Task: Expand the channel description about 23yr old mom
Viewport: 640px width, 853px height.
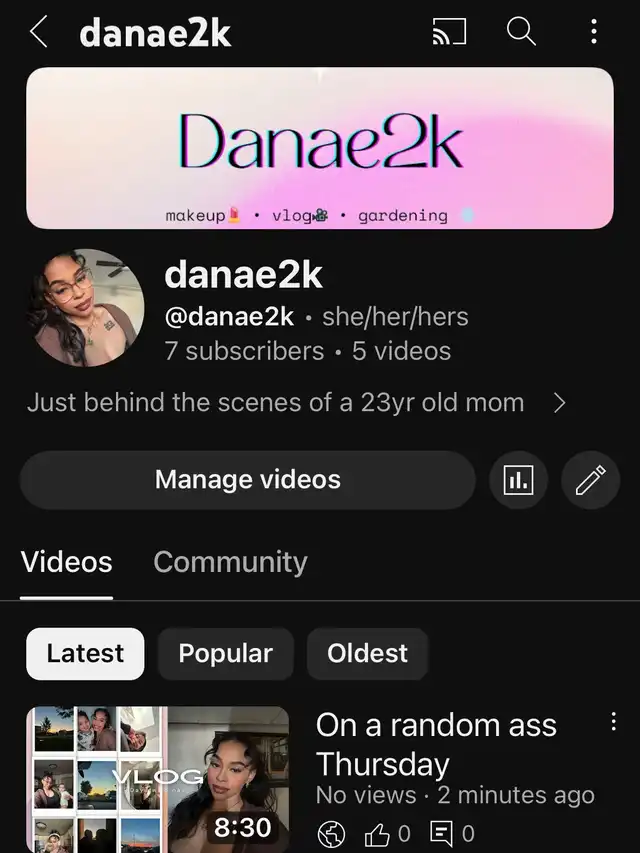Action: click(x=559, y=403)
